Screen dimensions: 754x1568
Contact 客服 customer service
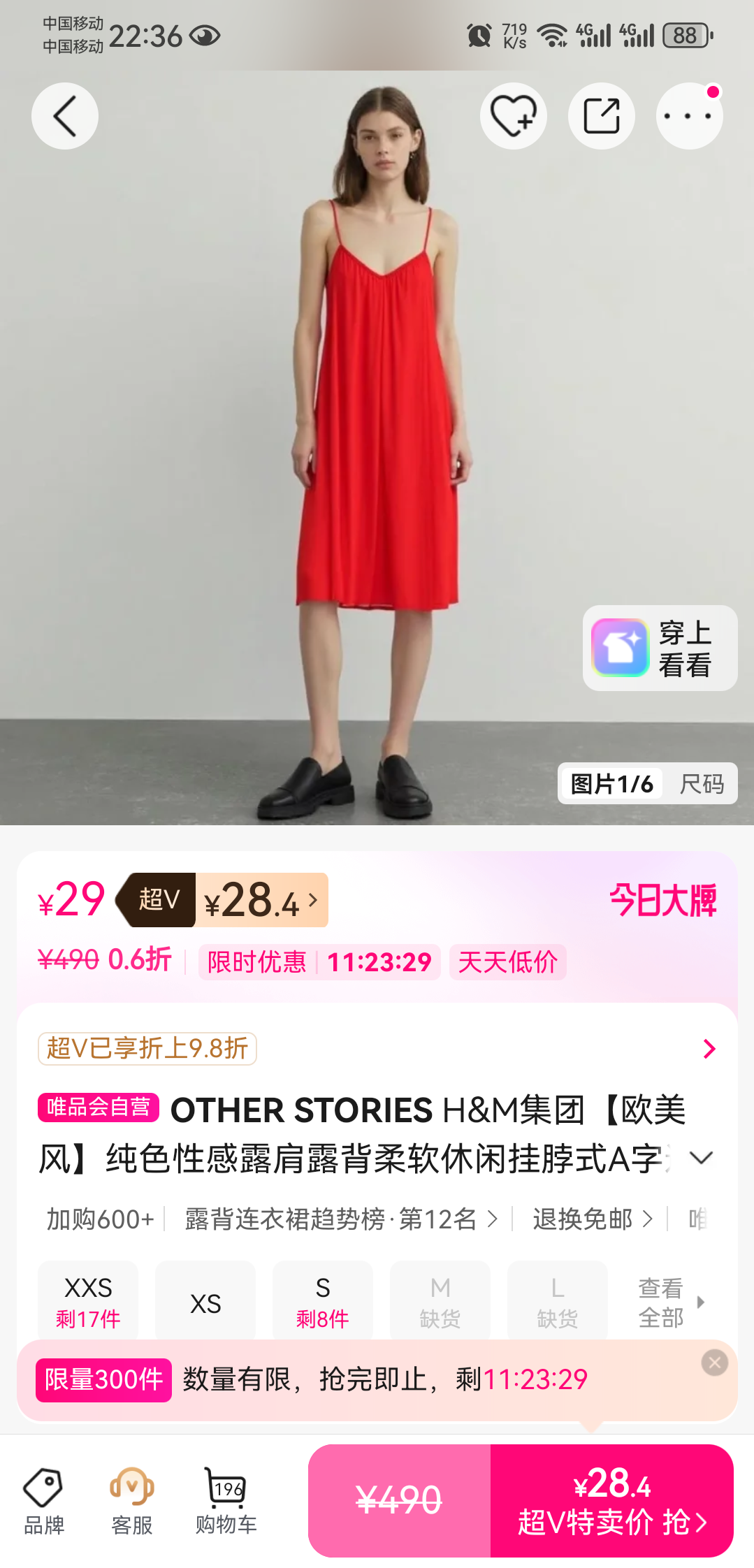coord(131,1499)
